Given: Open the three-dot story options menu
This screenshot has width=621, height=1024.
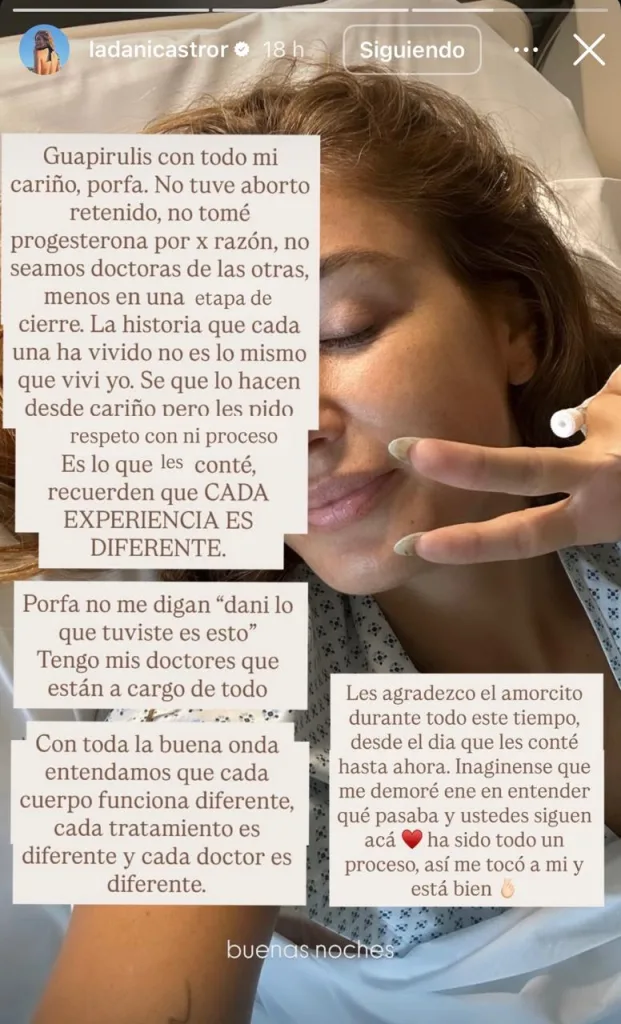Looking at the screenshot, I should click(525, 50).
